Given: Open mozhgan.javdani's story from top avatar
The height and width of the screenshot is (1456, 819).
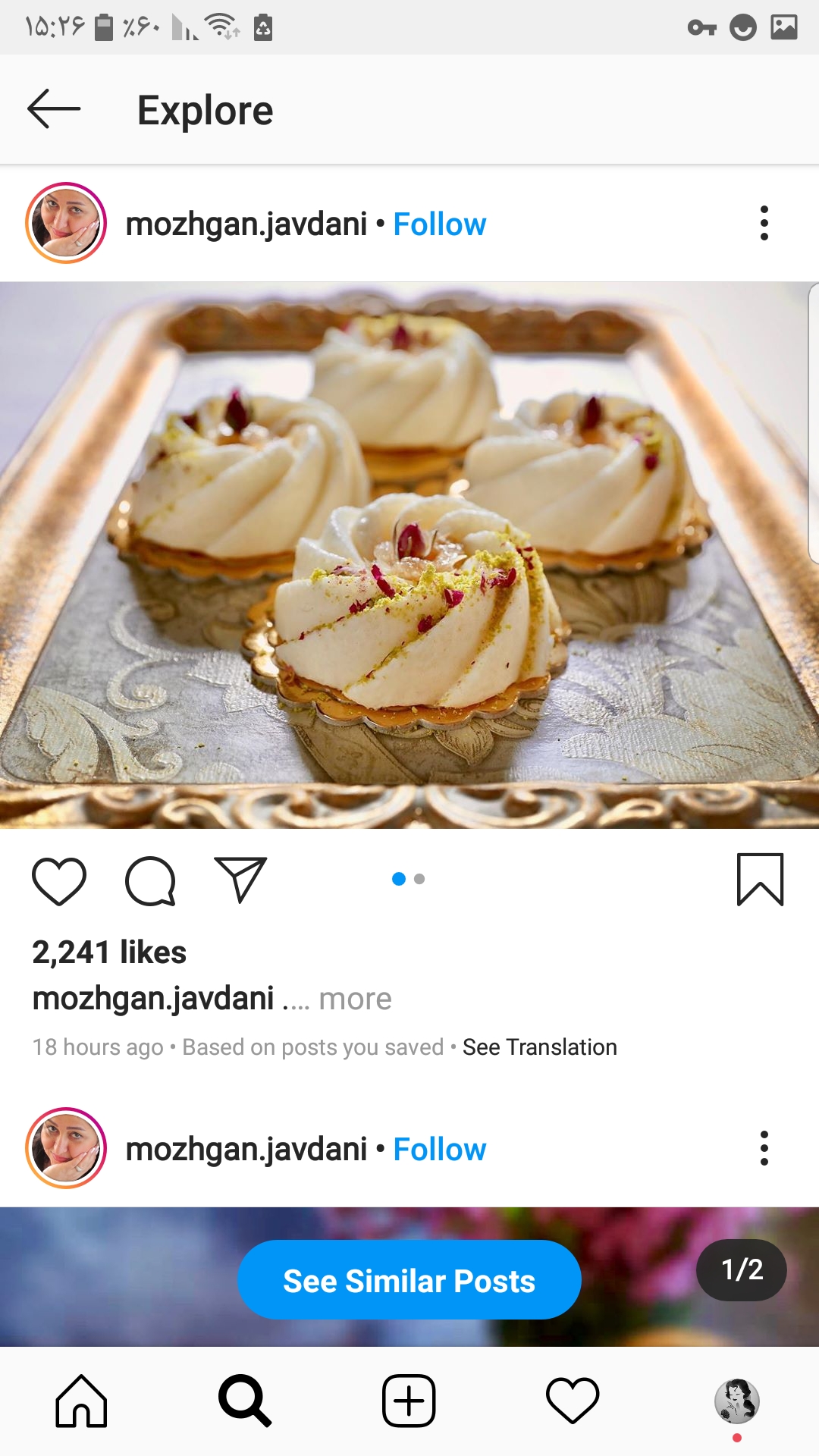Looking at the screenshot, I should (x=66, y=224).
